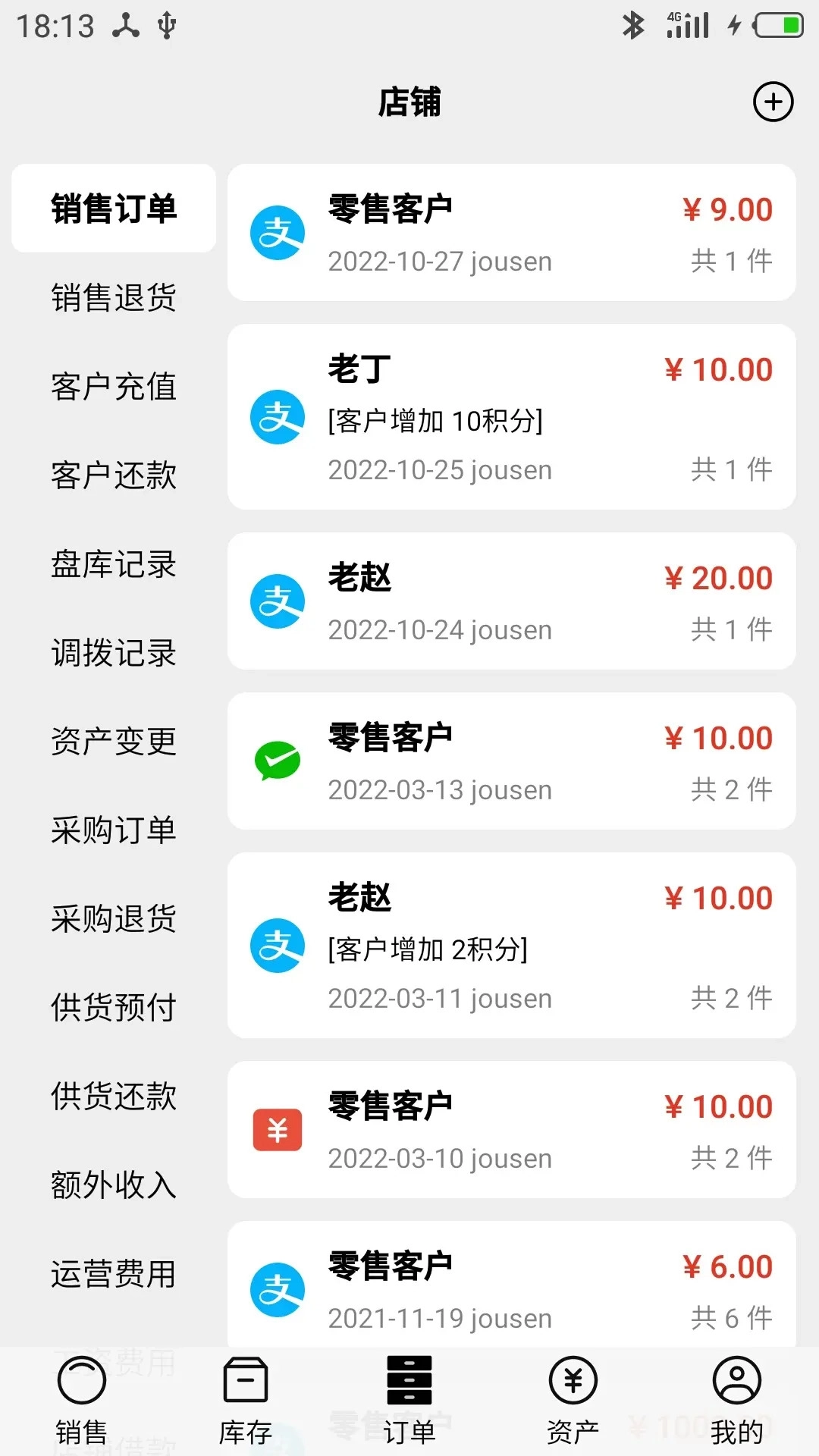Tap the cash payment icon on the 2022-03-10 order

click(277, 1130)
